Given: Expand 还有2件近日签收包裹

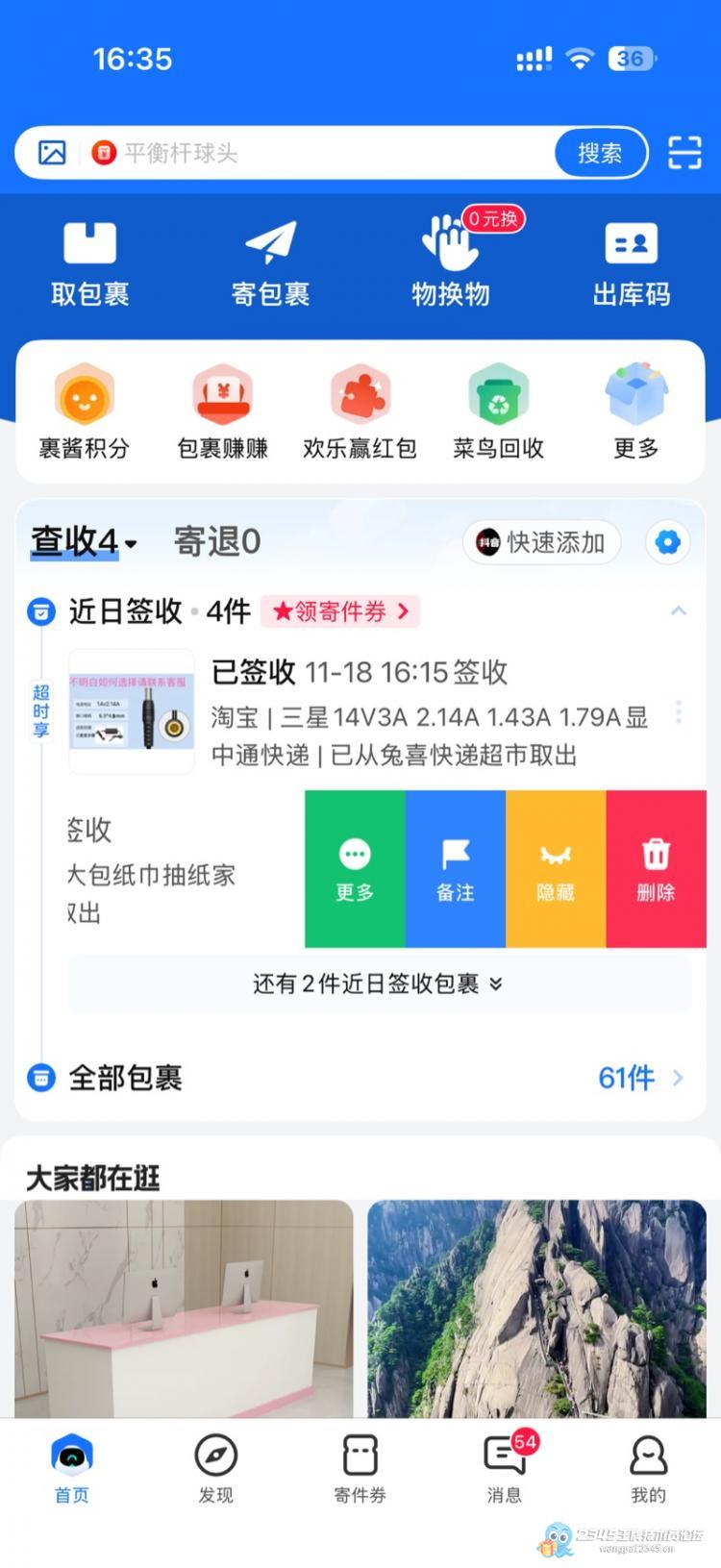Looking at the screenshot, I should [x=379, y=983].
